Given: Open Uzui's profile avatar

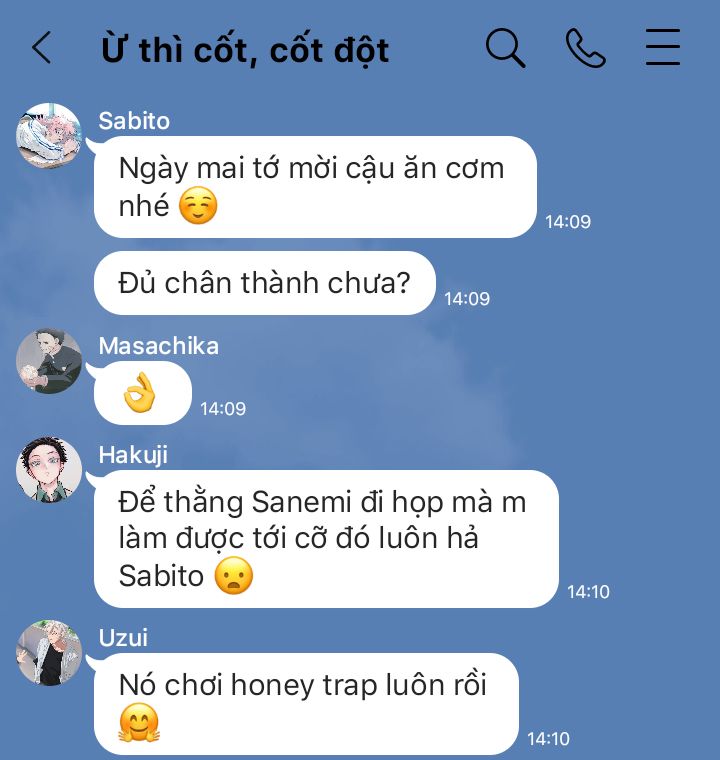Looking at the screenshot, I should 49,653.
